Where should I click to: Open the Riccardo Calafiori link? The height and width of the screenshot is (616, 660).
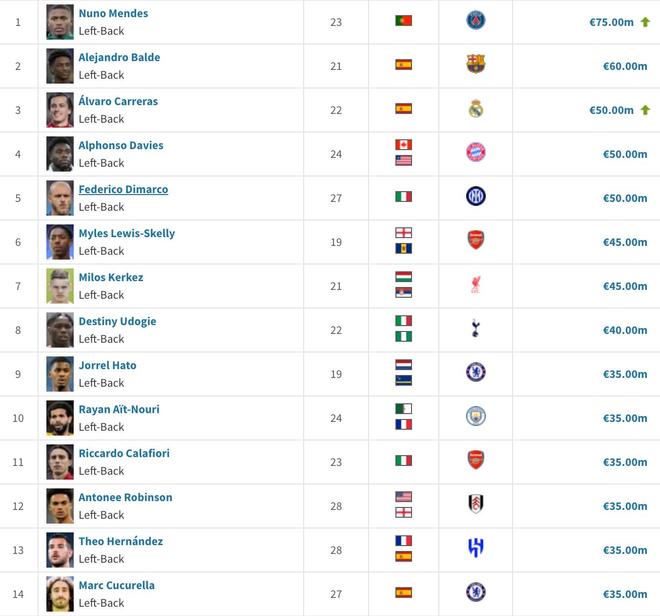pos(124,454)
